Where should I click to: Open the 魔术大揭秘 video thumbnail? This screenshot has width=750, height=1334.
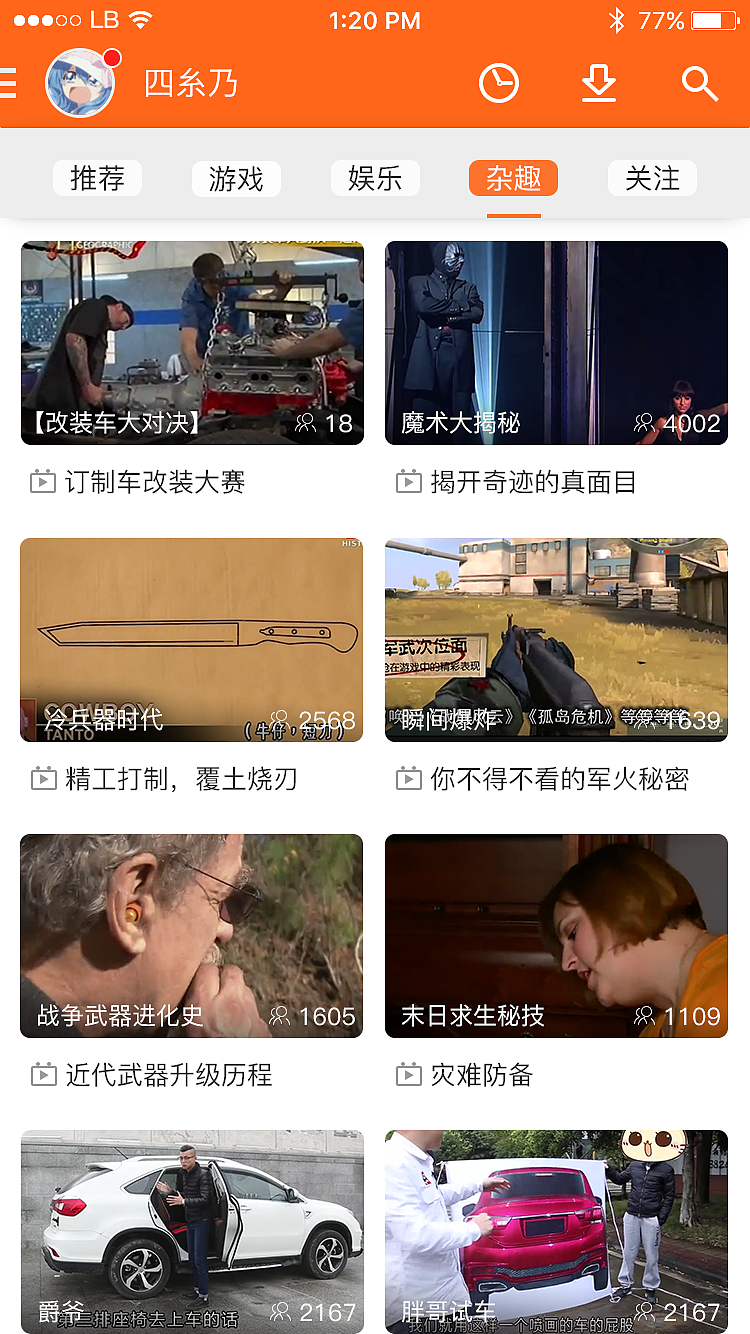[556, 343]
